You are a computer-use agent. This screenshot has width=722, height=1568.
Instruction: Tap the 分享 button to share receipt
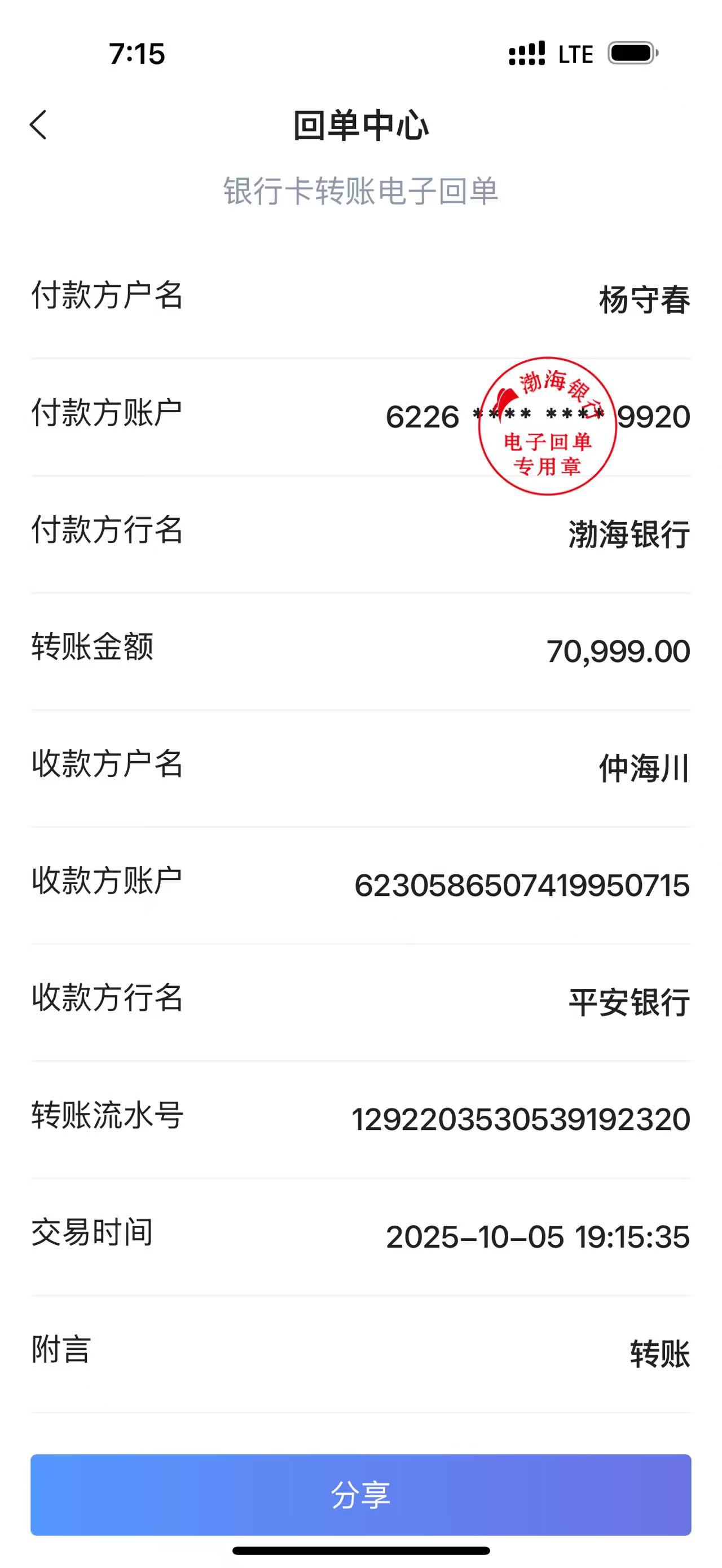[x=360, y=1494]
